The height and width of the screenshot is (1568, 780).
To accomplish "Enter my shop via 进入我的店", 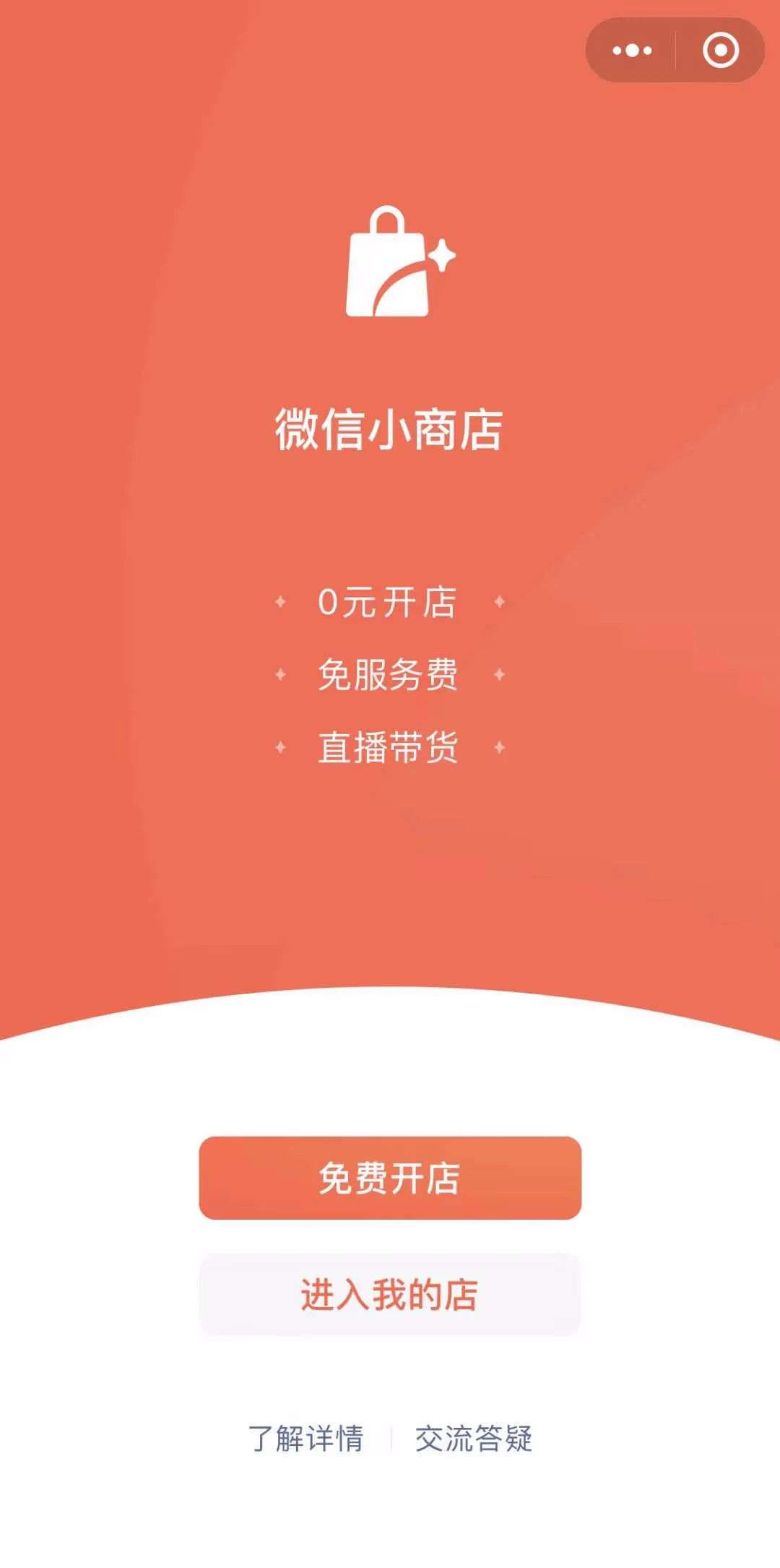I will point(390,1294).
